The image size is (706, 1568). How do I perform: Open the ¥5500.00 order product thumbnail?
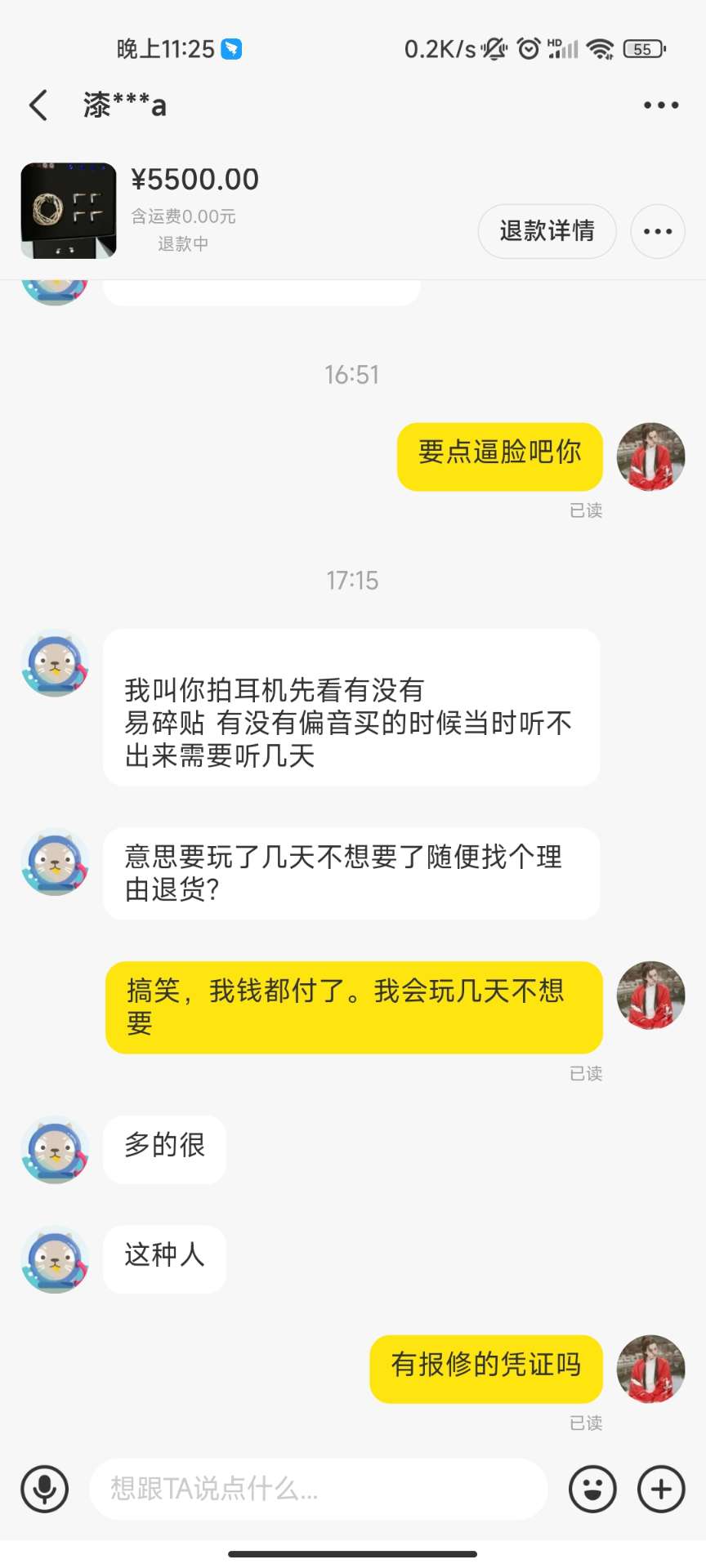coord(69,211)
